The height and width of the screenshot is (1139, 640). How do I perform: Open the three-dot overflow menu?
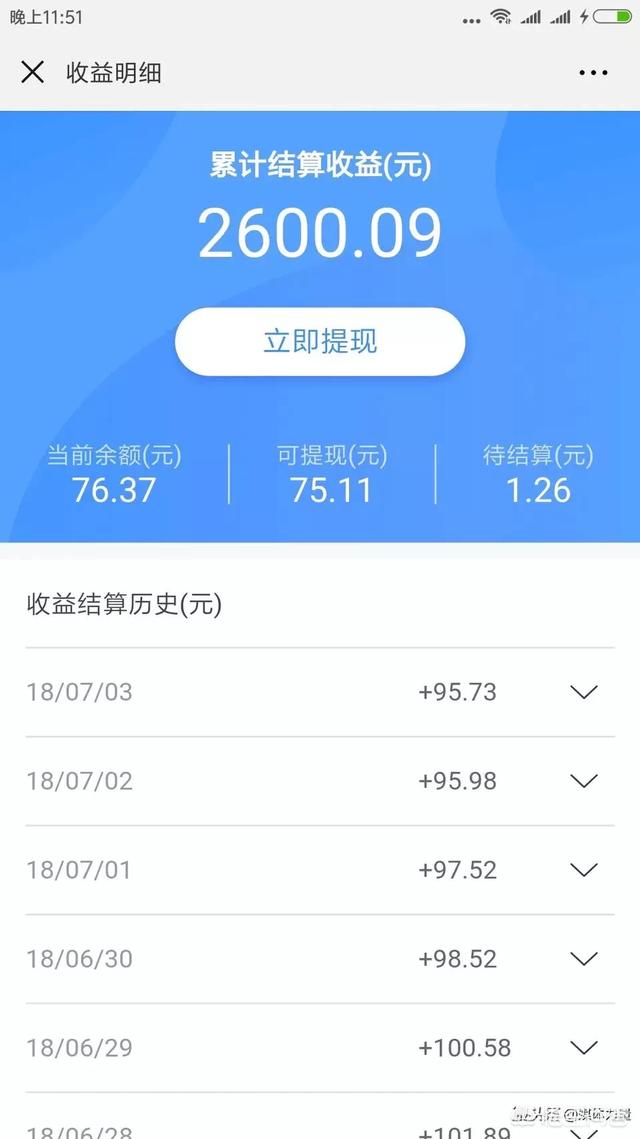(x=594, y=73)
